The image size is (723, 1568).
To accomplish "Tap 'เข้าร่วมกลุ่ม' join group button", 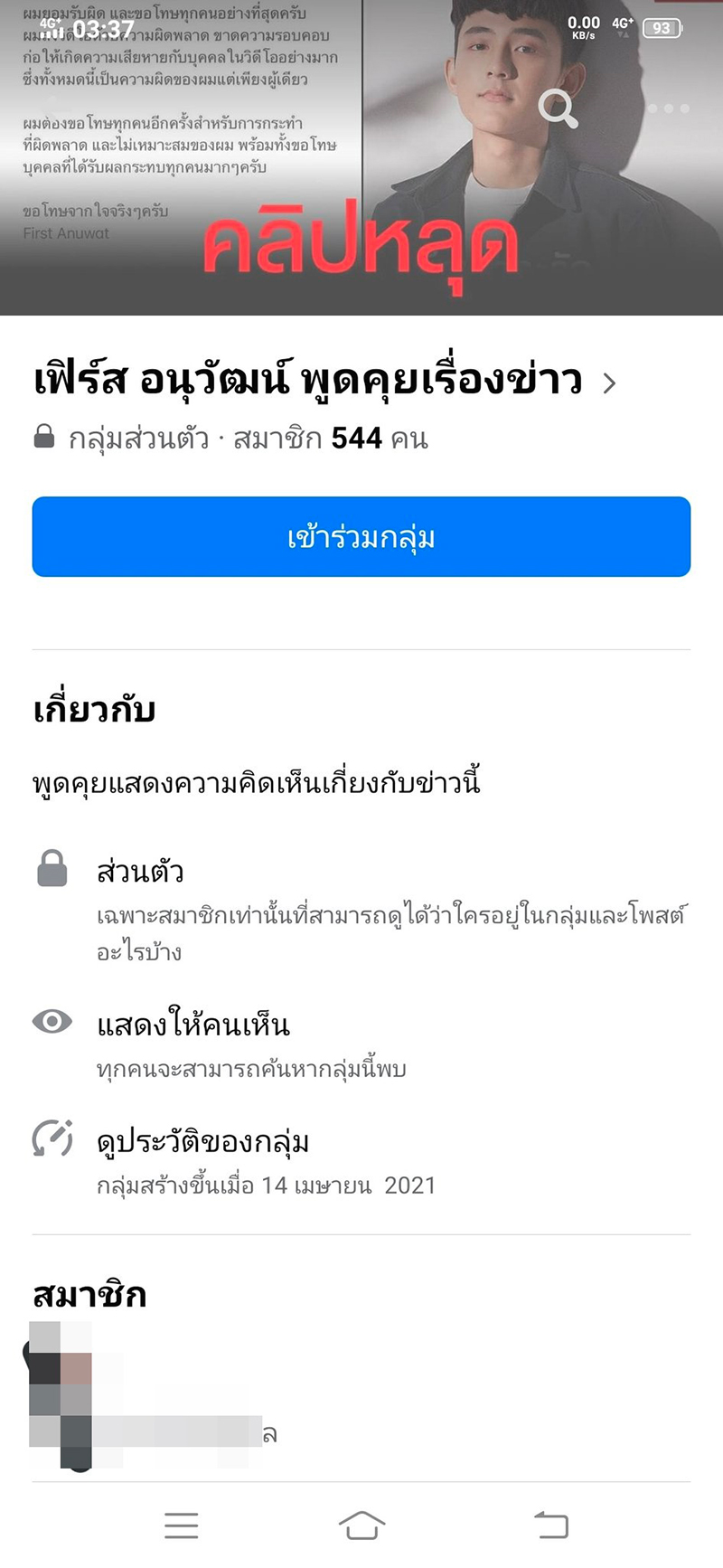I will 361,536.
